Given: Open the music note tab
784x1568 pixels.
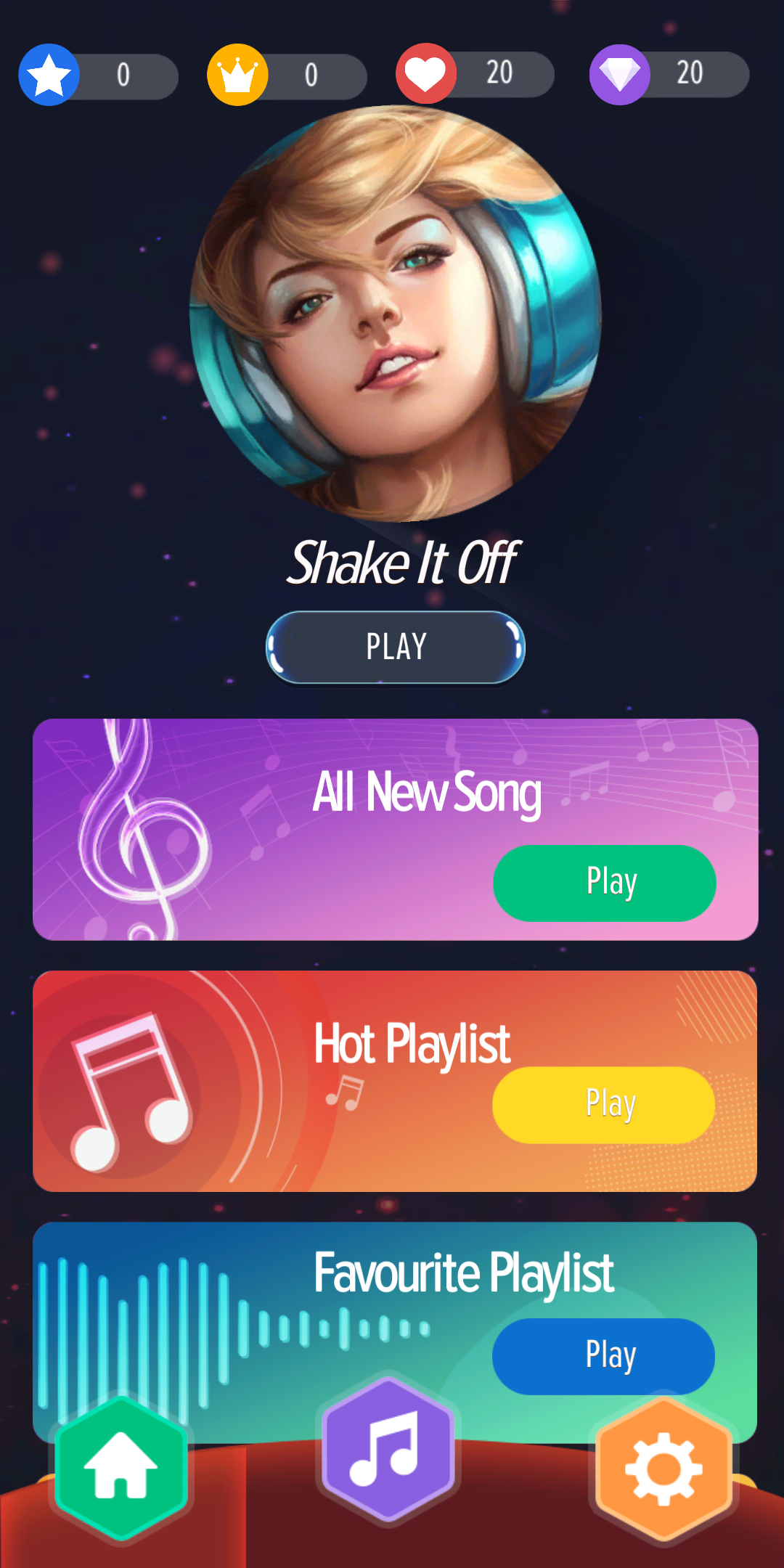Looking at the screenshot, I should (388, 1449).
